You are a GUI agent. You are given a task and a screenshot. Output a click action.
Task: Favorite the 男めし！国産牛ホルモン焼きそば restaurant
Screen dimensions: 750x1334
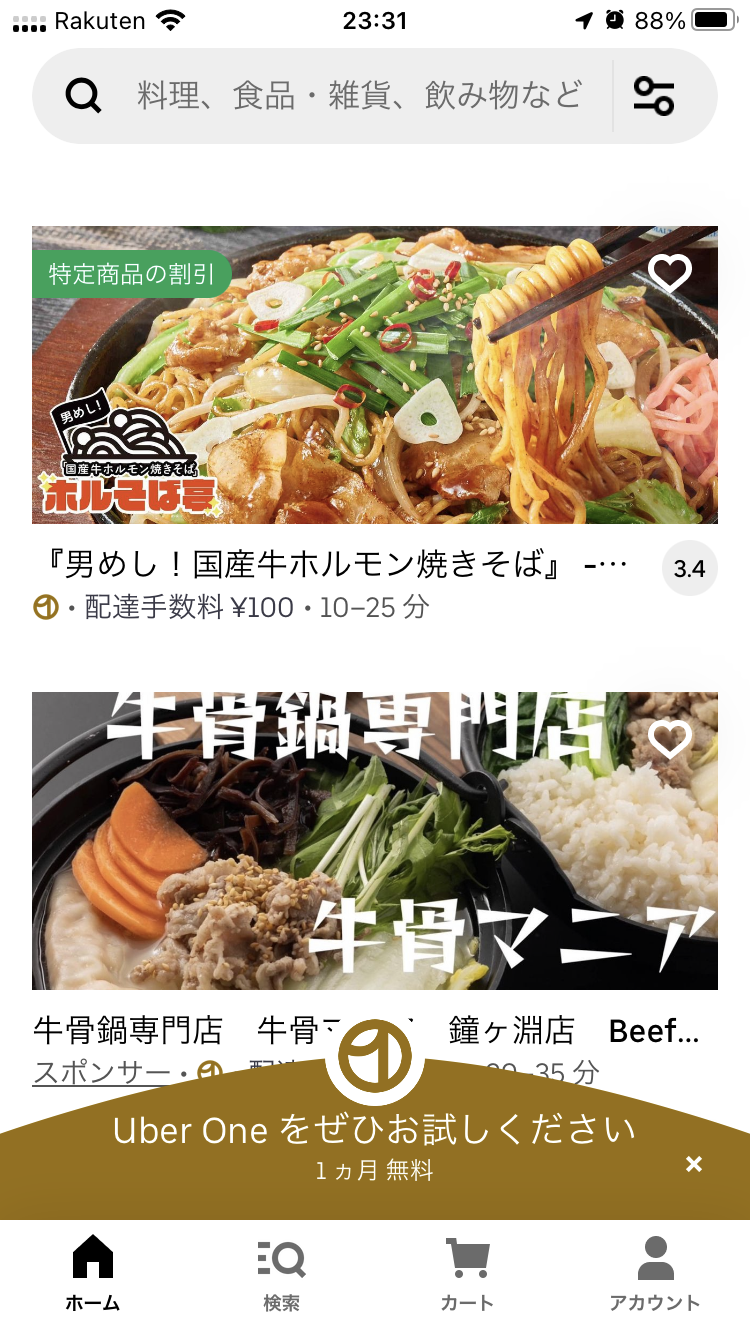point(669,273)
